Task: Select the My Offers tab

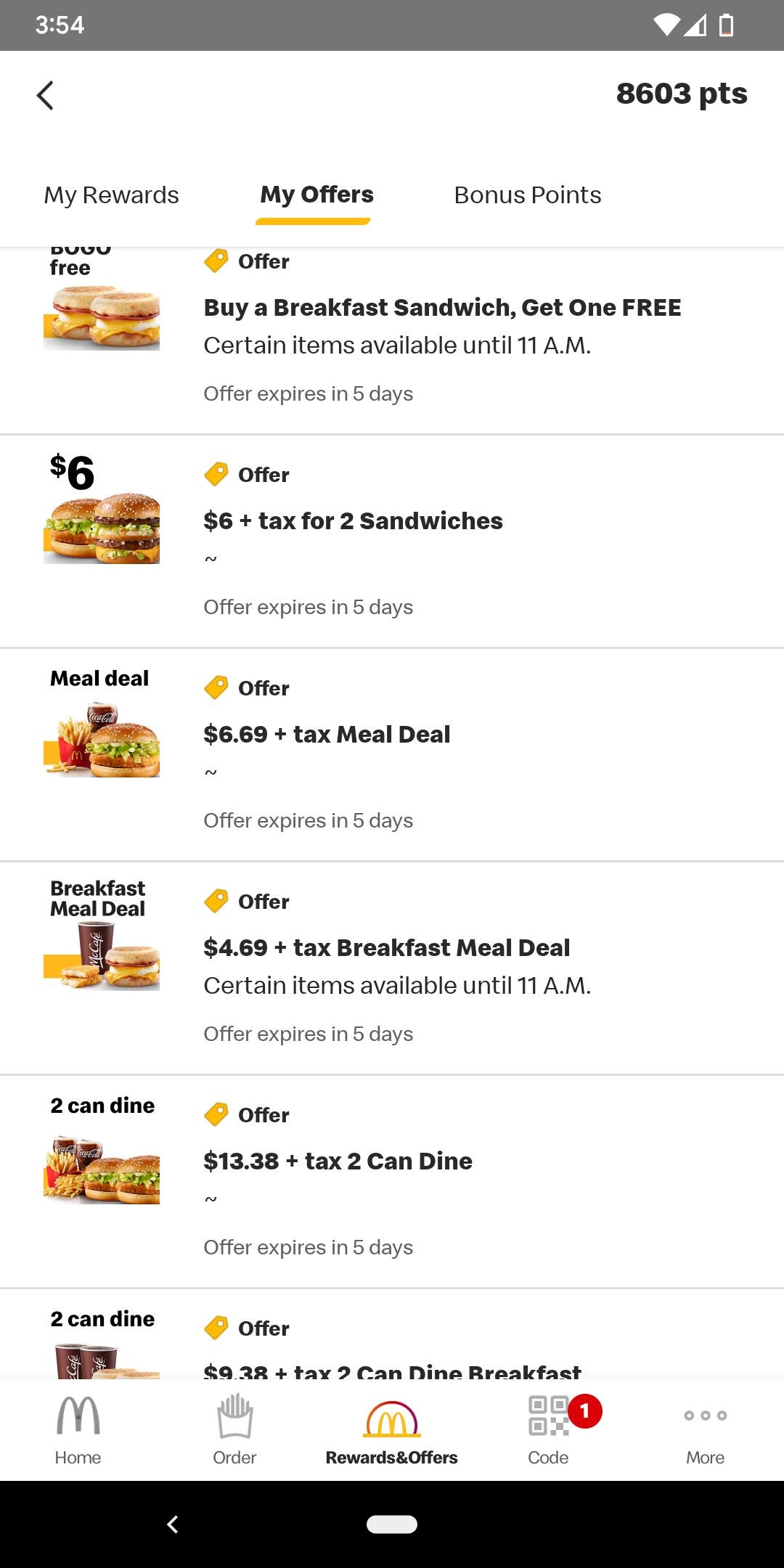Action: click(x=317, y=195)
